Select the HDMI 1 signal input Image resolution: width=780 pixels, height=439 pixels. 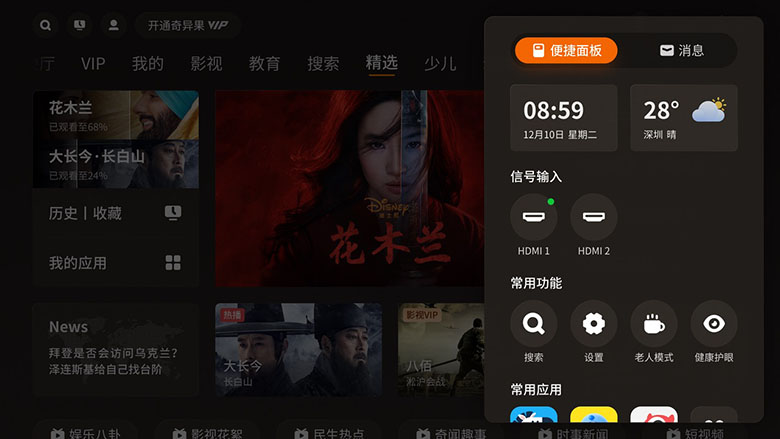[534, 217]
